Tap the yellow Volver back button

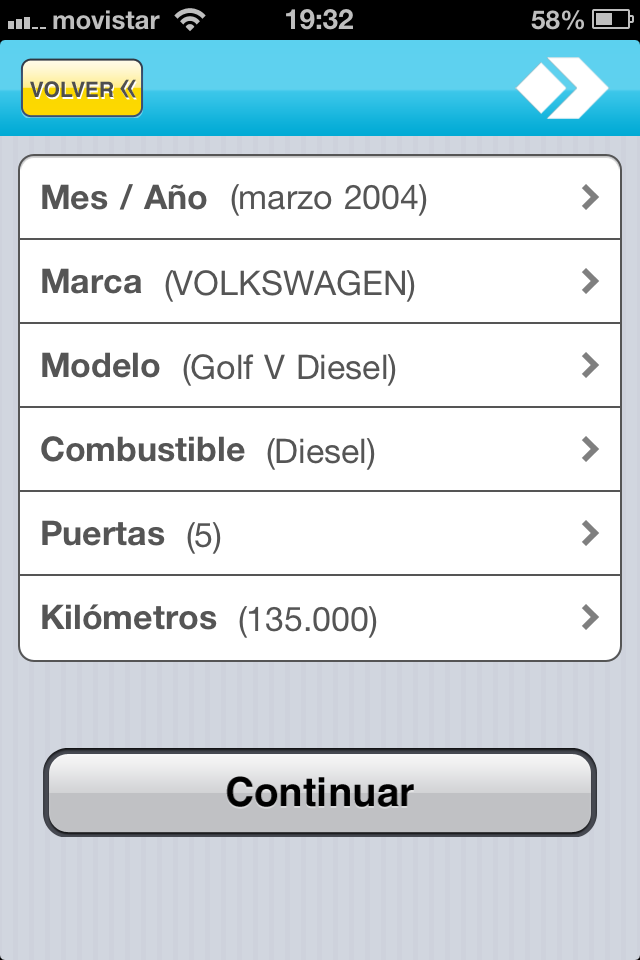(x=82, y=89)
